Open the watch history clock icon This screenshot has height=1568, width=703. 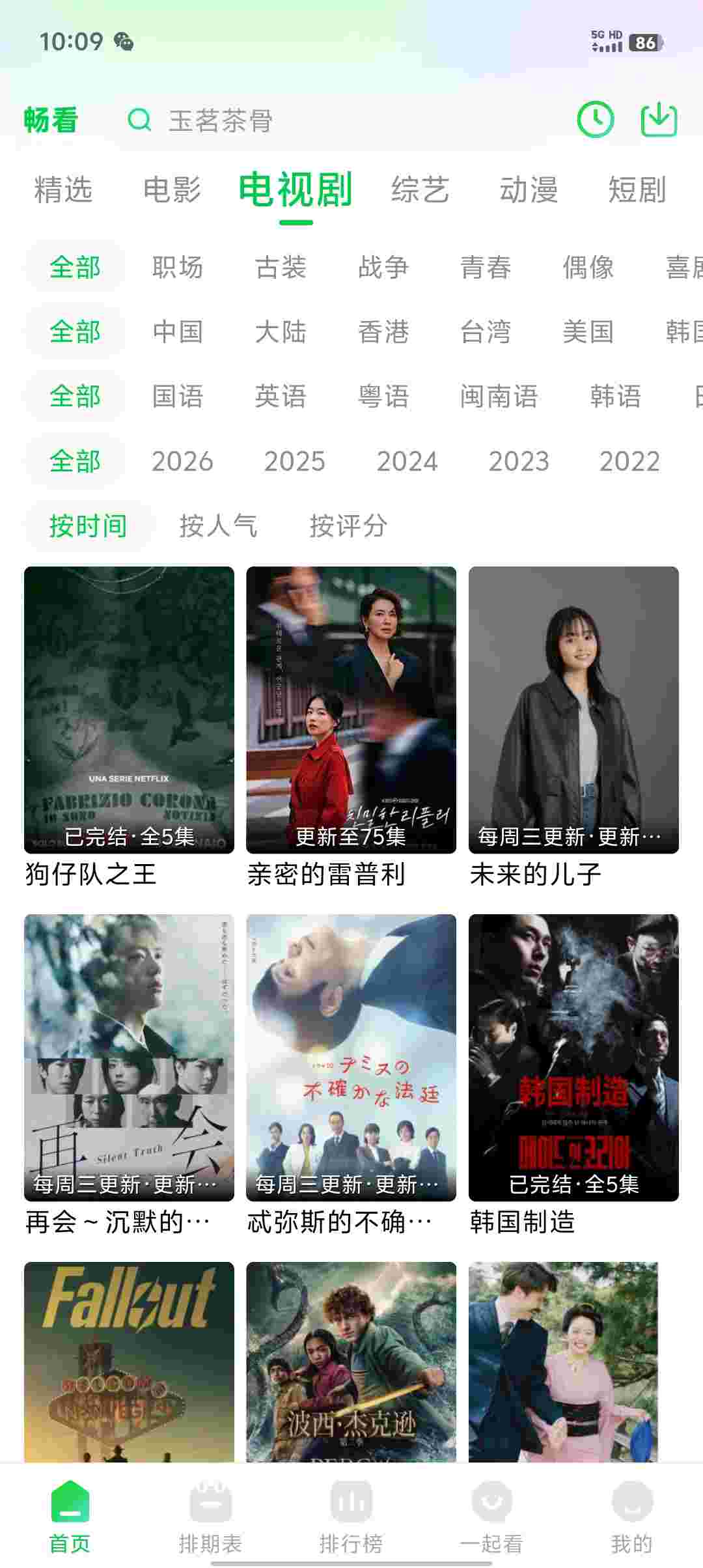[x=595, y=120]
